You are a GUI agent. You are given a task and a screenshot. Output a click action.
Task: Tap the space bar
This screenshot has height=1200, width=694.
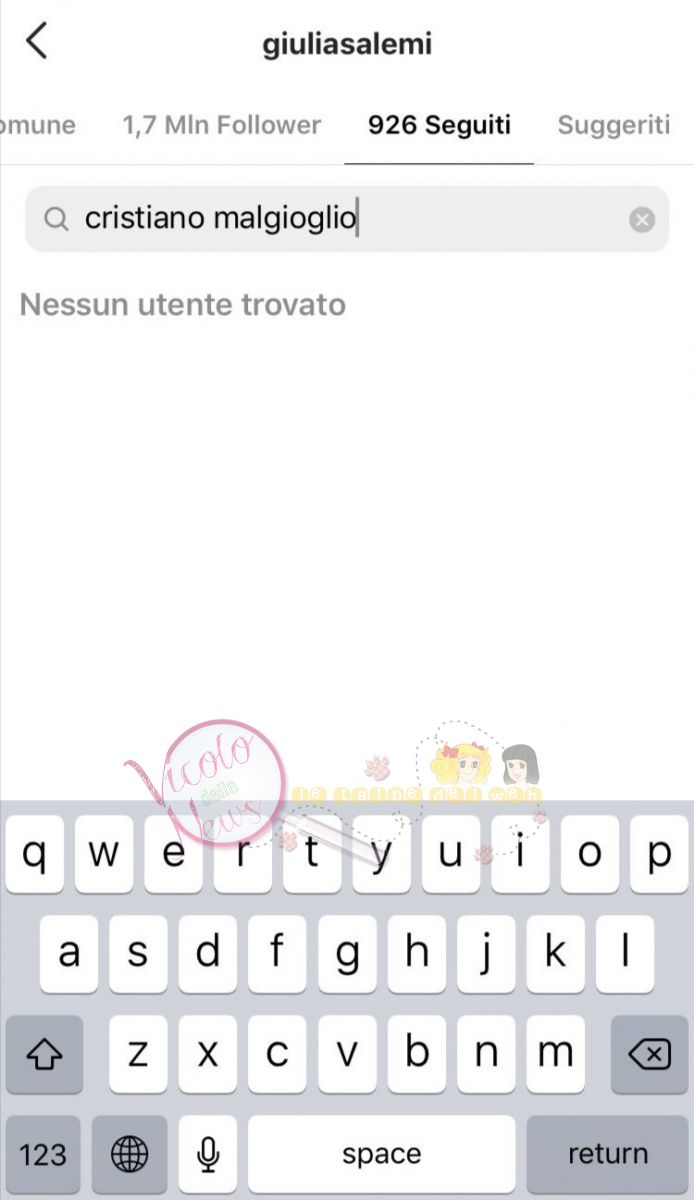pos(381,1154)
